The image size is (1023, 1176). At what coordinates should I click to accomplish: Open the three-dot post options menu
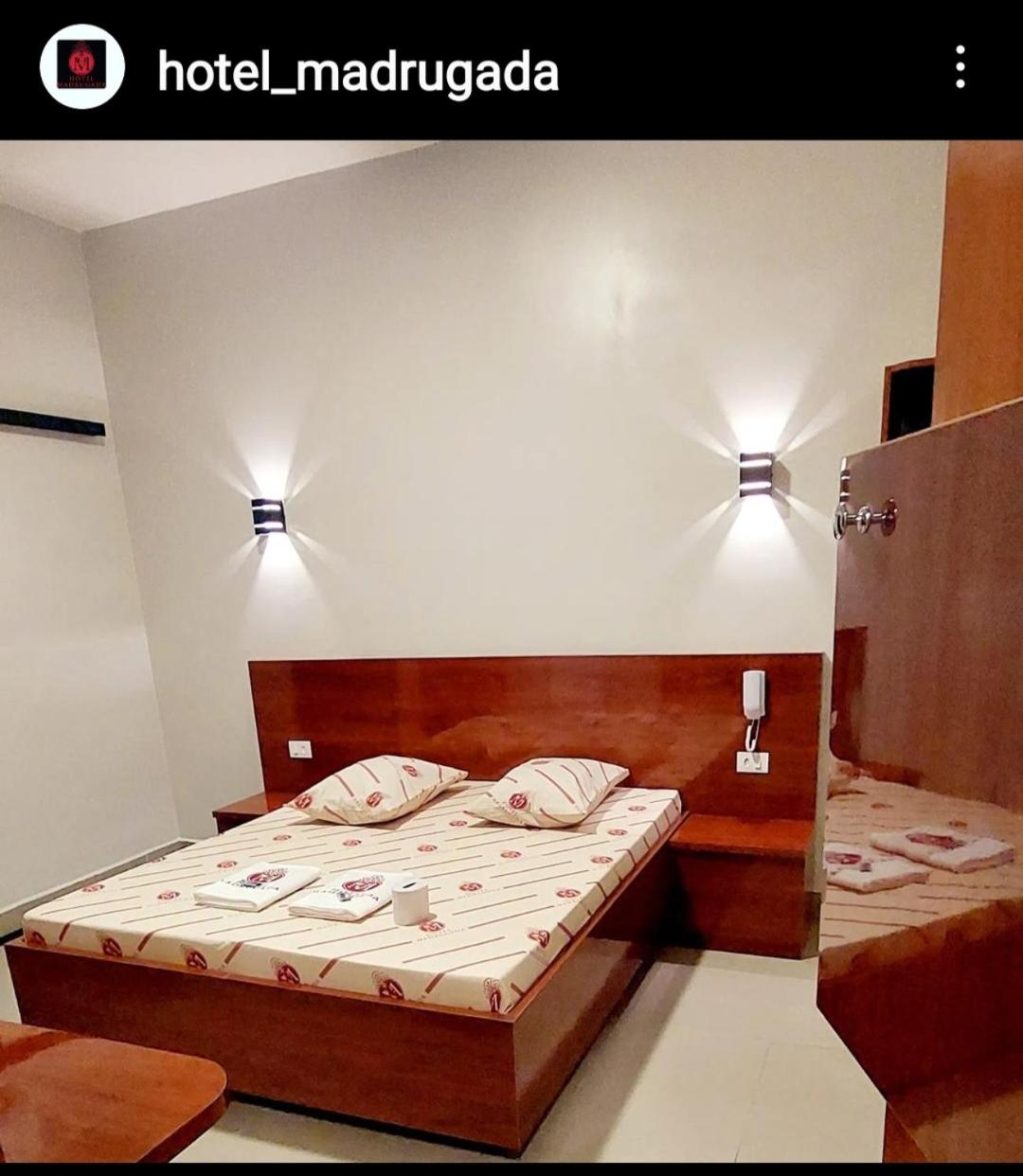960,68
